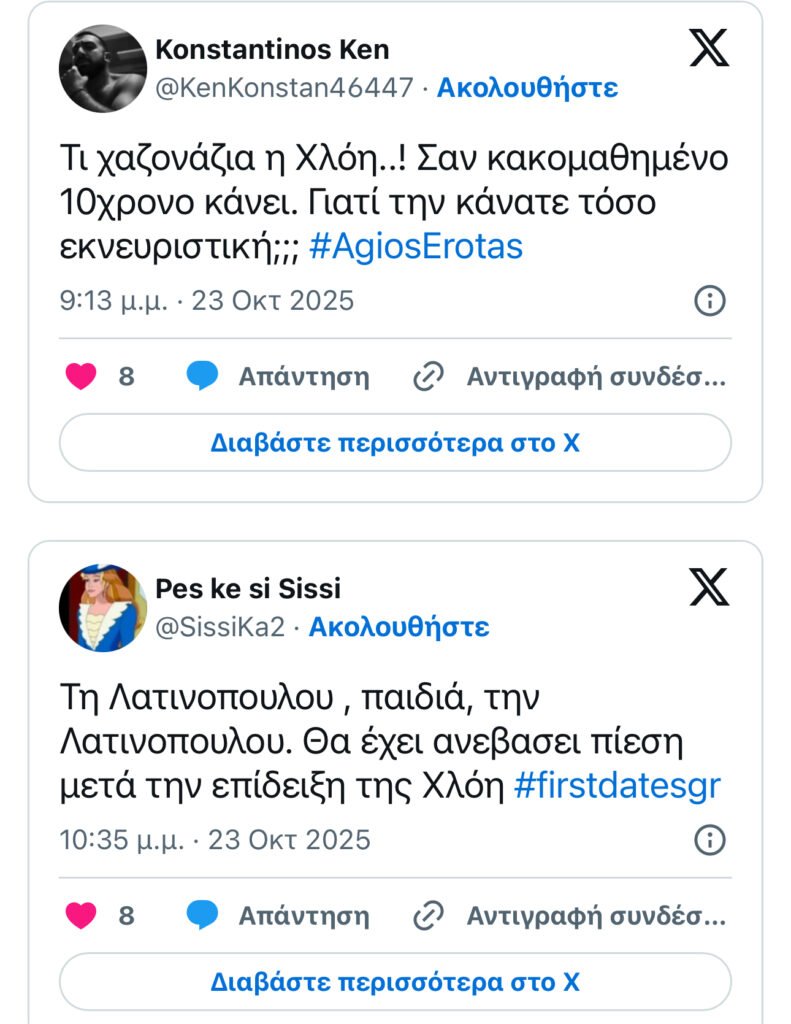791x1024 pixels.
Task: Follow Konstantinos Ken via the Ακολουθήστε link
Action: pyautogui.click(x=527, y=88)
